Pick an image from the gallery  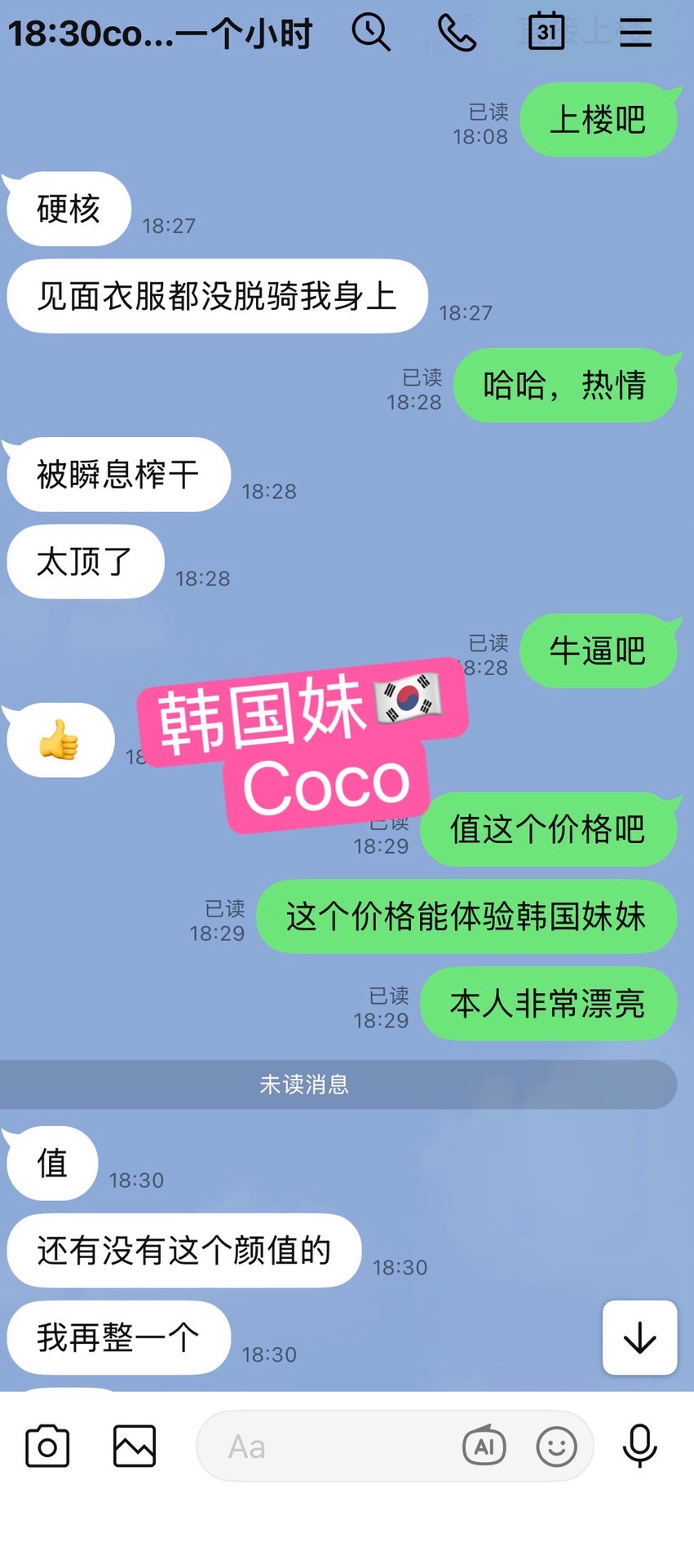pos(135,1447)
